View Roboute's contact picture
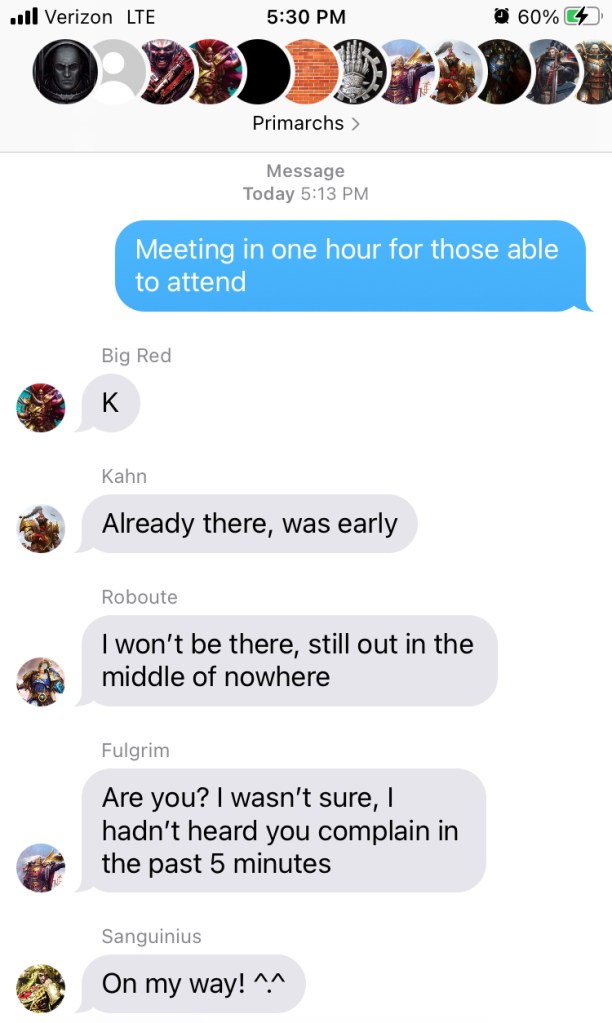612x1023 pixels. click(41, 682)
